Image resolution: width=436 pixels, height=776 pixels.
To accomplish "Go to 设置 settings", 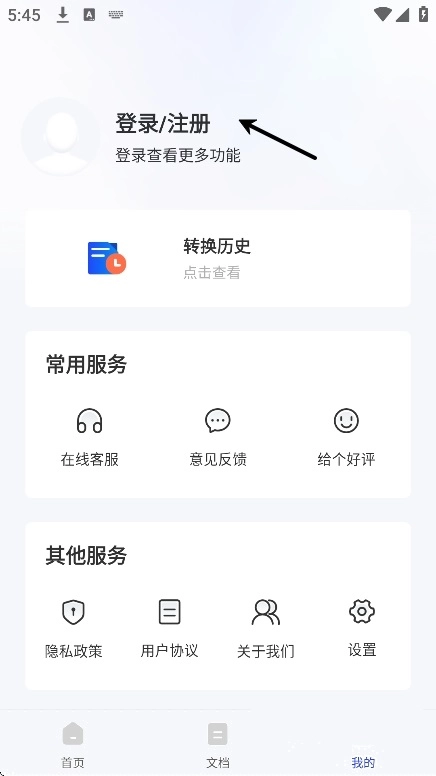I will pos(362,628).
